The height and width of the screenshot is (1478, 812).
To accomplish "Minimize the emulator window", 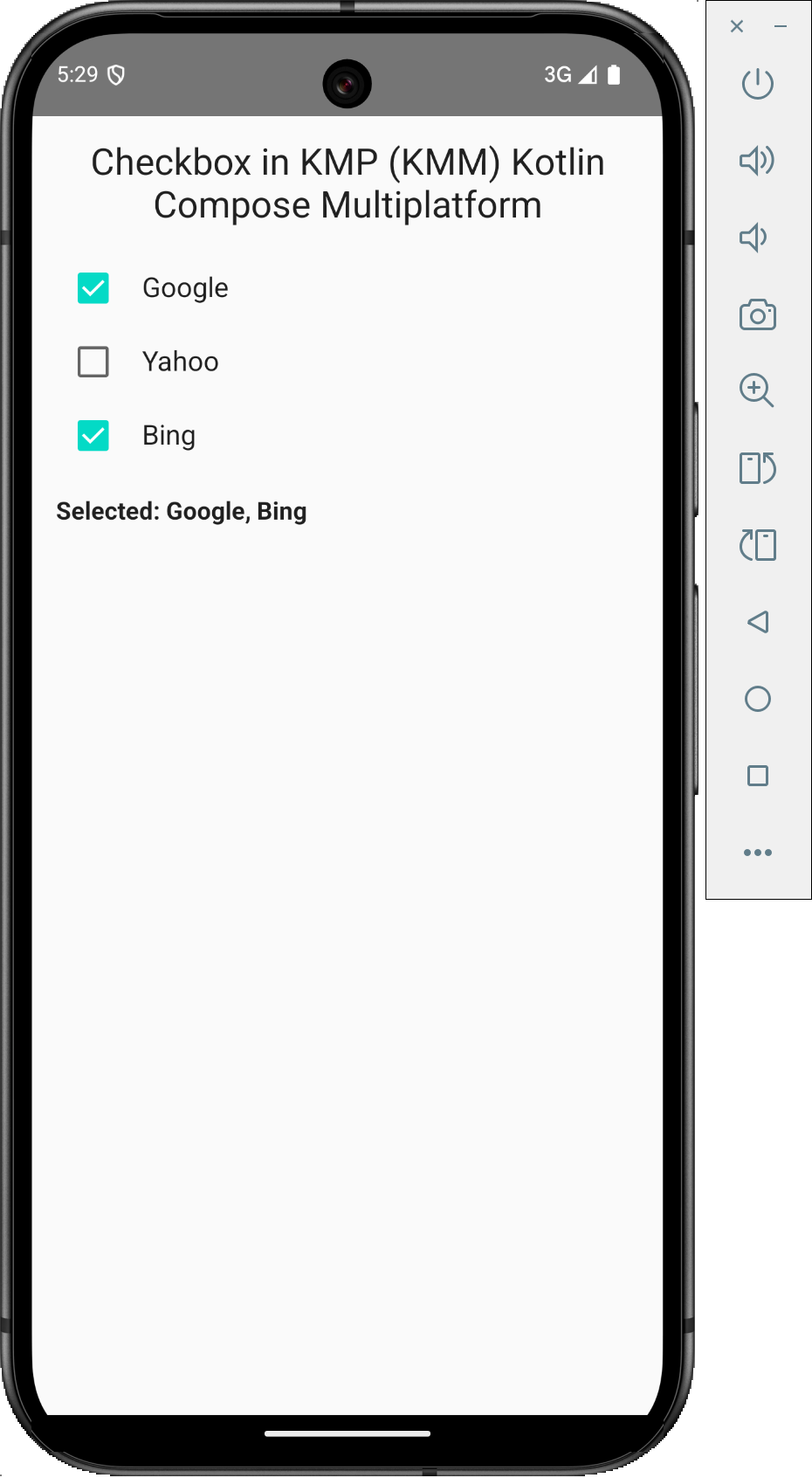I will coord(781,26).
